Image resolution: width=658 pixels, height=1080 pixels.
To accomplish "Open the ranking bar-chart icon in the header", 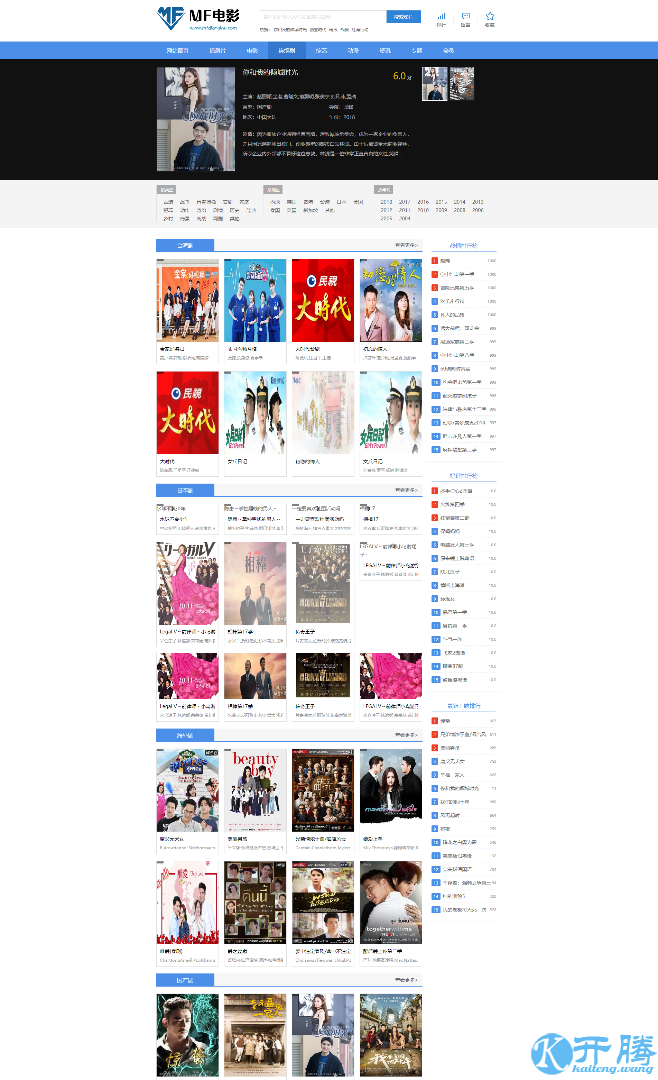I will 441,18.
